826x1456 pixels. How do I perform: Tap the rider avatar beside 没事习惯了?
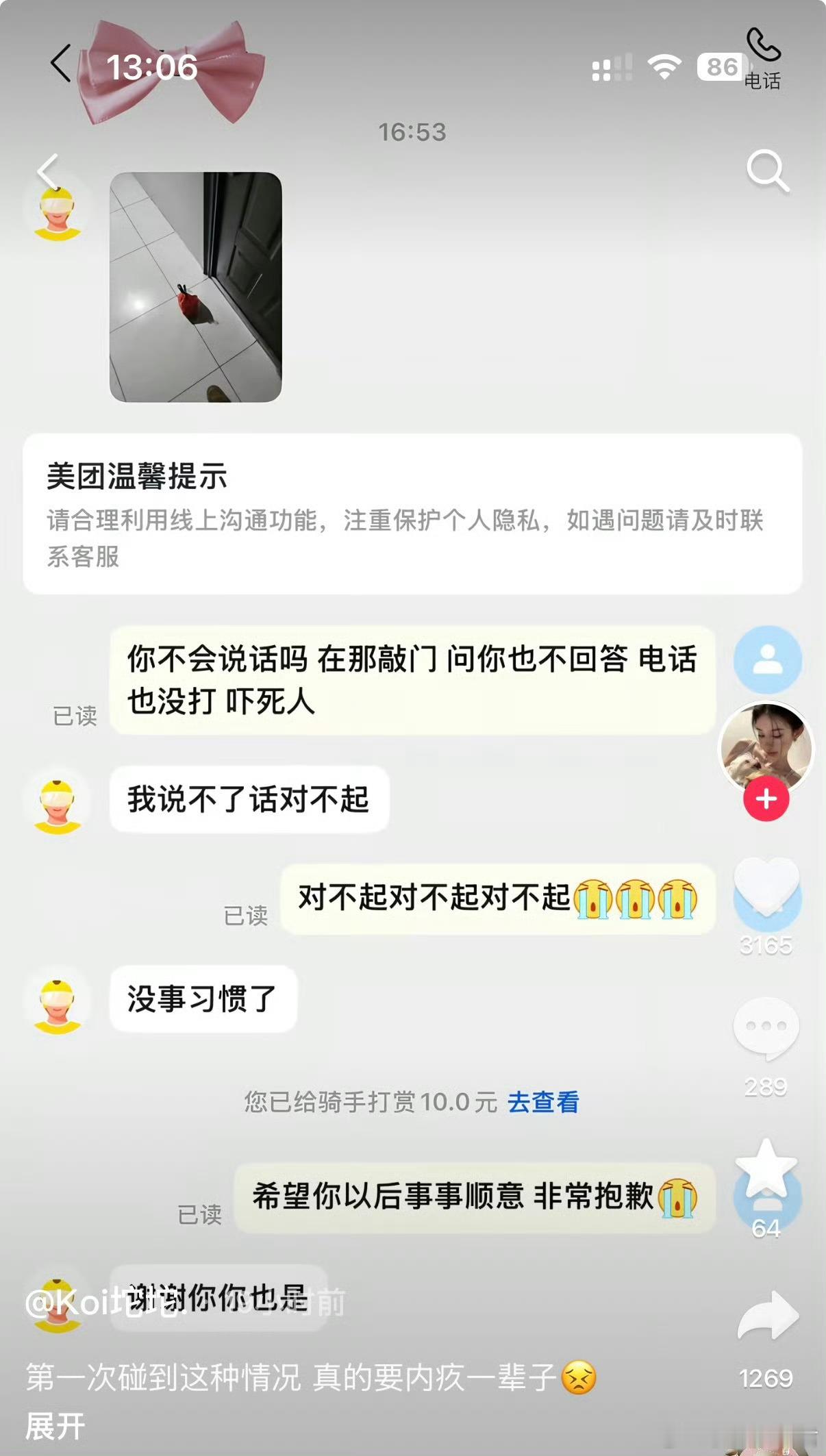58,1001
